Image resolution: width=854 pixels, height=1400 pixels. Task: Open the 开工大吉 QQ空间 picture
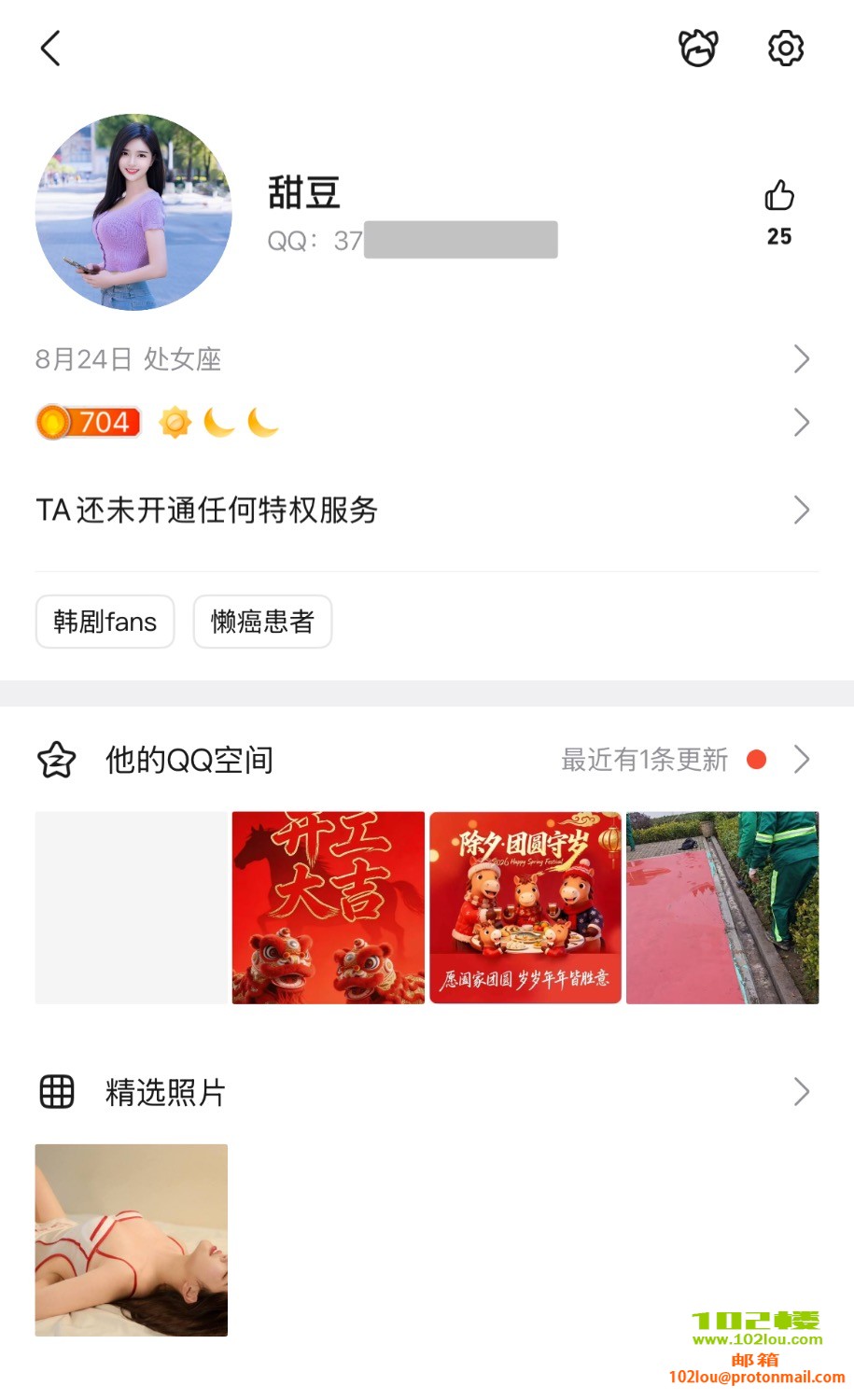(329, 908)
